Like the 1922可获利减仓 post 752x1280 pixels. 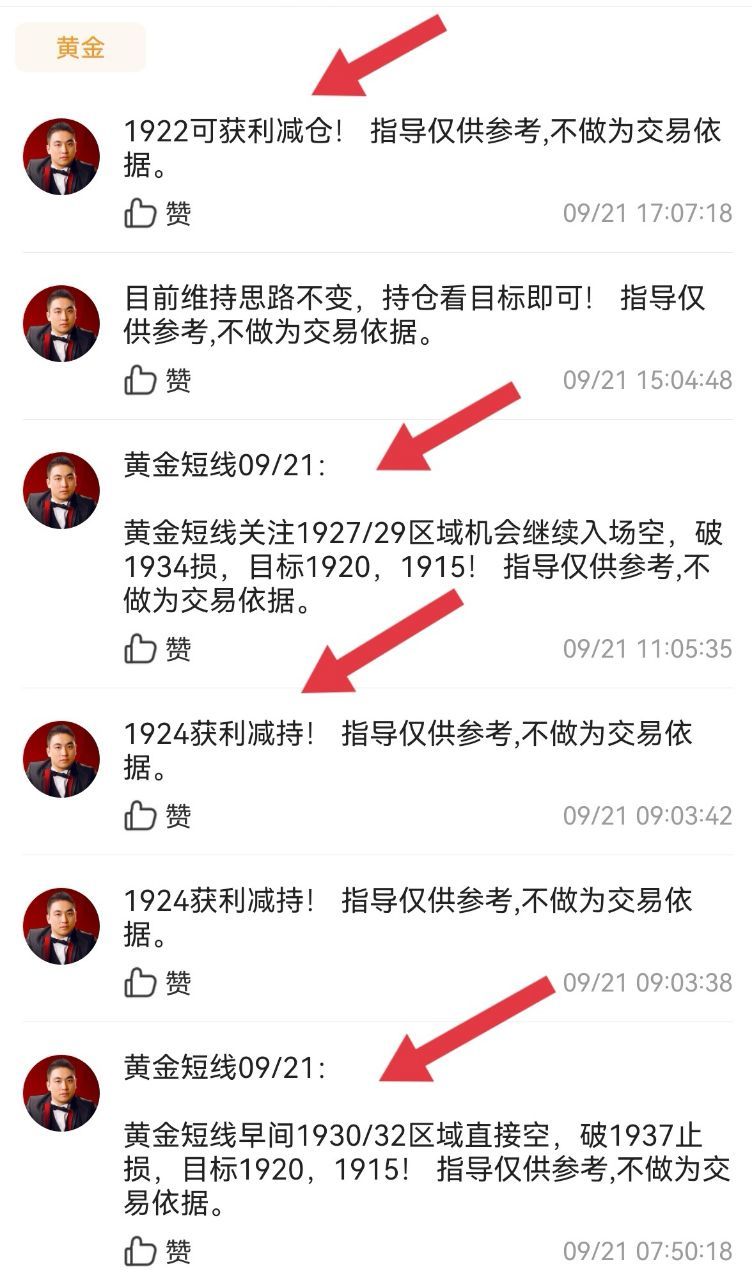point(141,213)
